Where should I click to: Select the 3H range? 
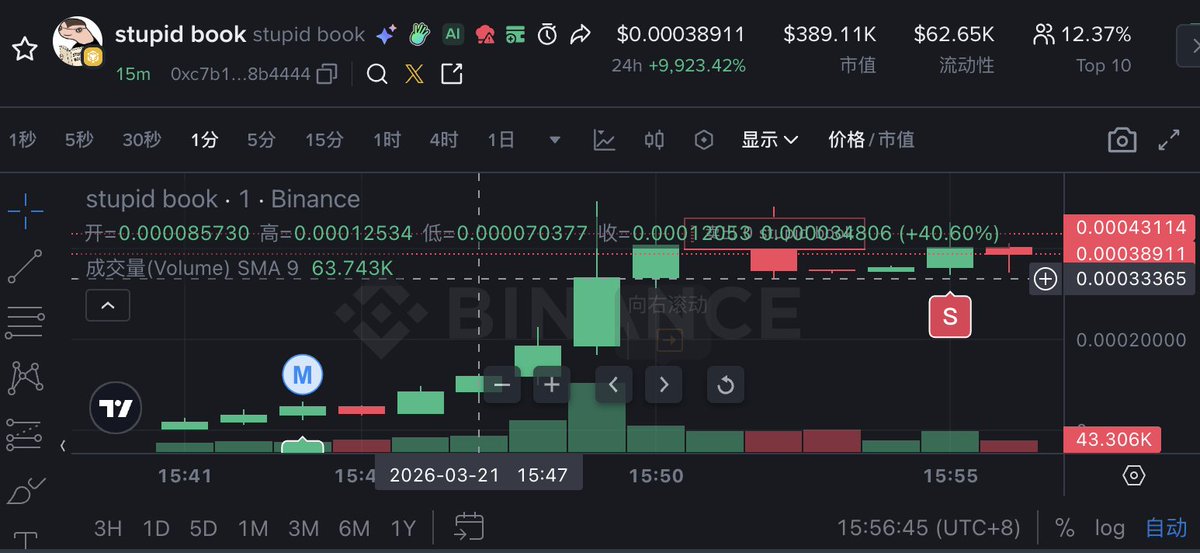(109, 527)
